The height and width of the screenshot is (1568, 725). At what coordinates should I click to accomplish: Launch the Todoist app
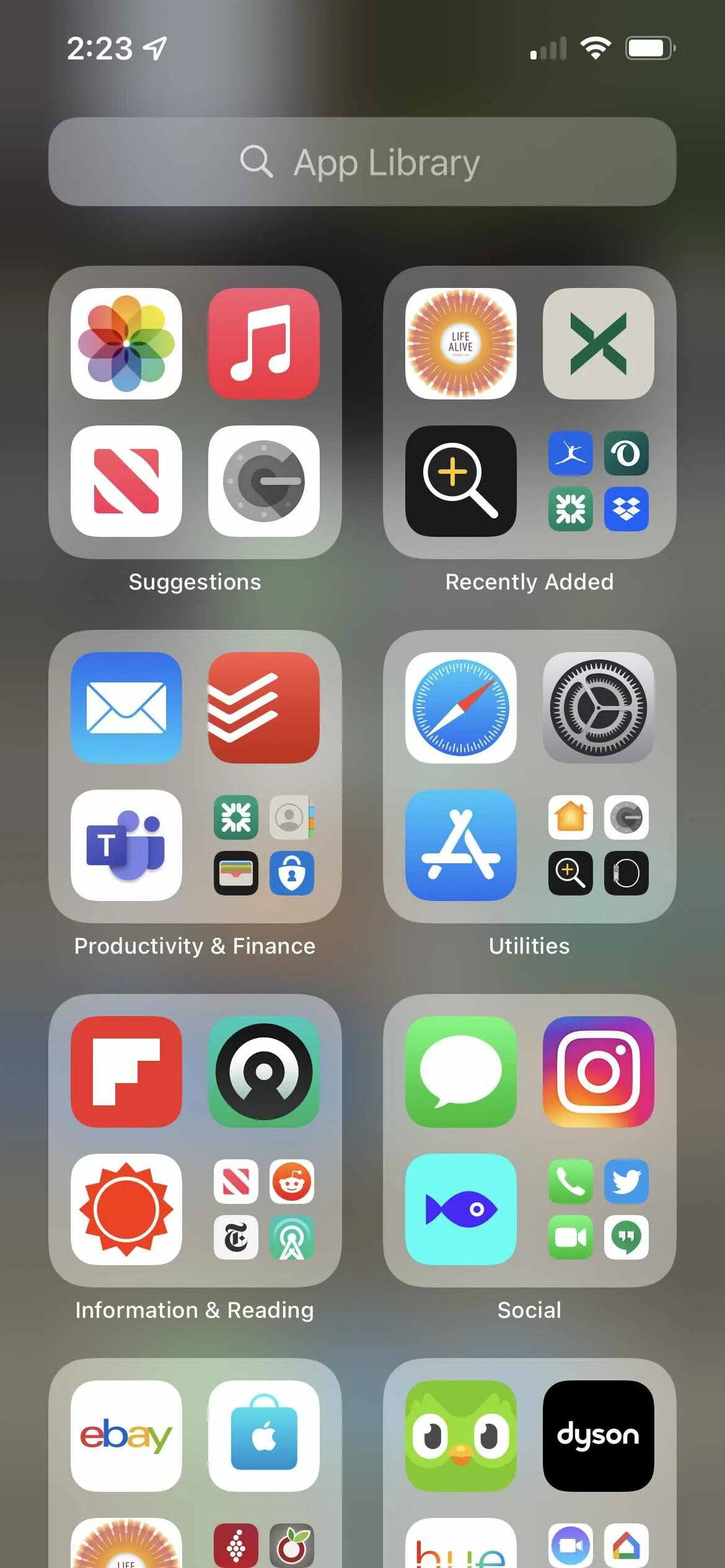coord(264,708)
